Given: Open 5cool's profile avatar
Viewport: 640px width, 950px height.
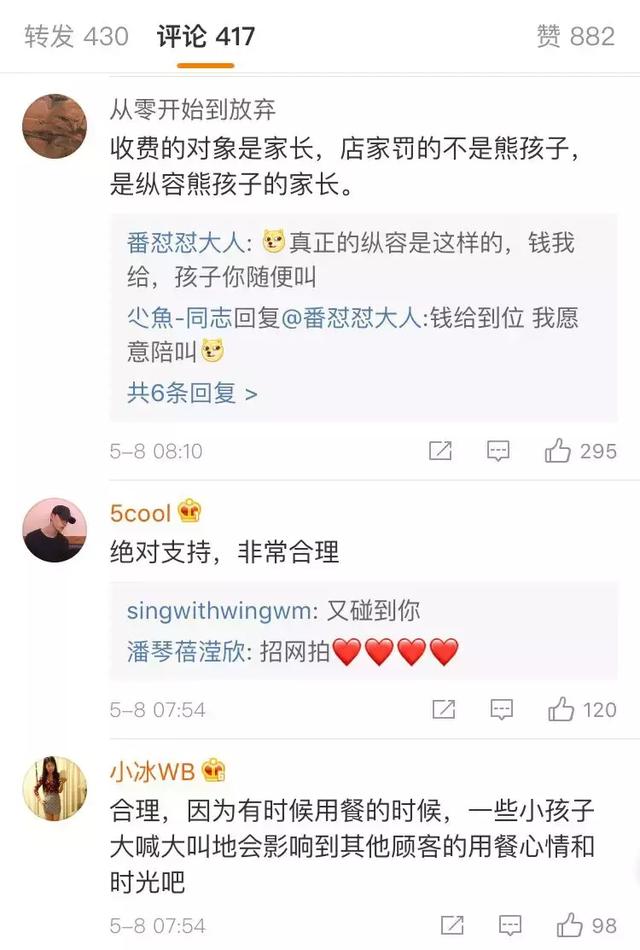Looking at the screenshot, I should coord(54,529).
